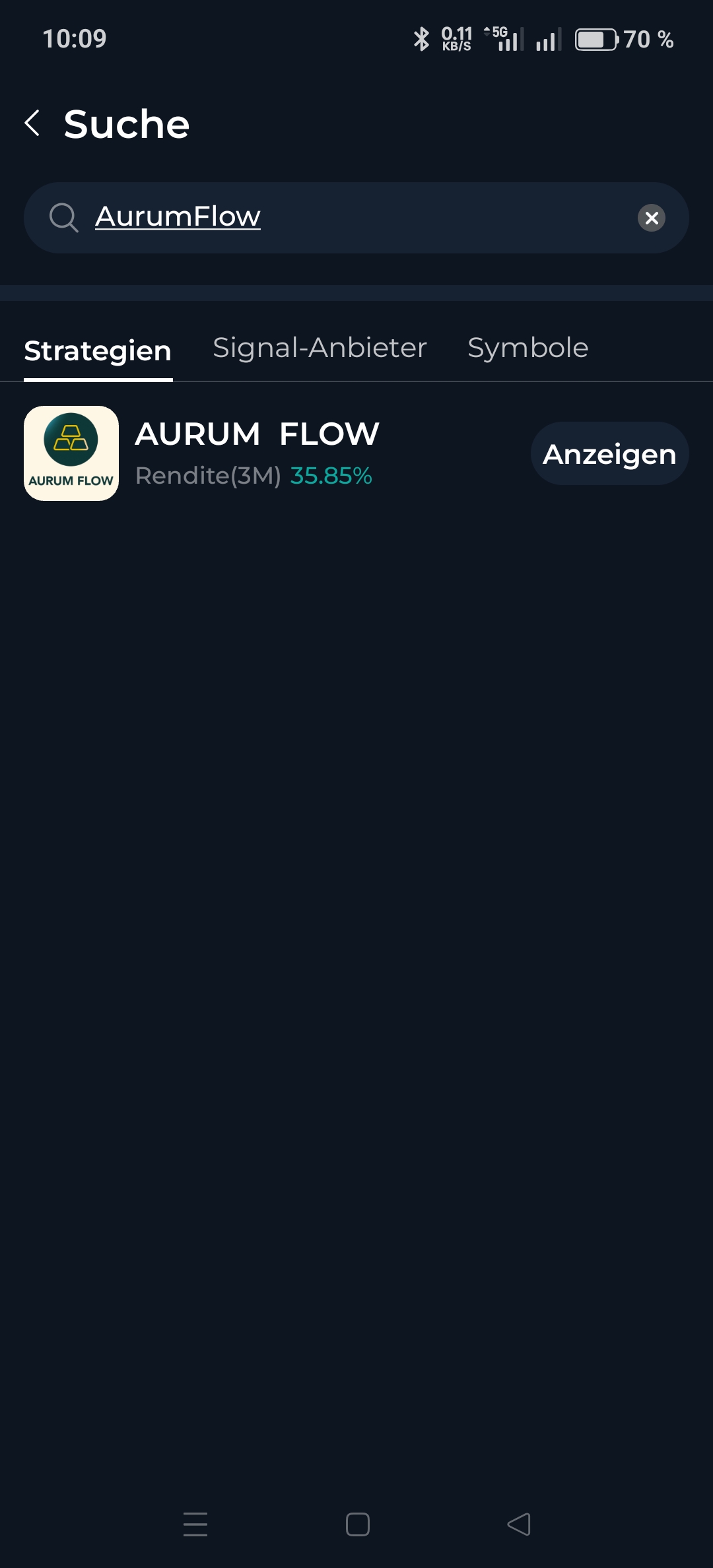The height and width of the screenshot is (1568, 713).
Task: Switch to the Symbole tab
Action: tap(527, 348)
